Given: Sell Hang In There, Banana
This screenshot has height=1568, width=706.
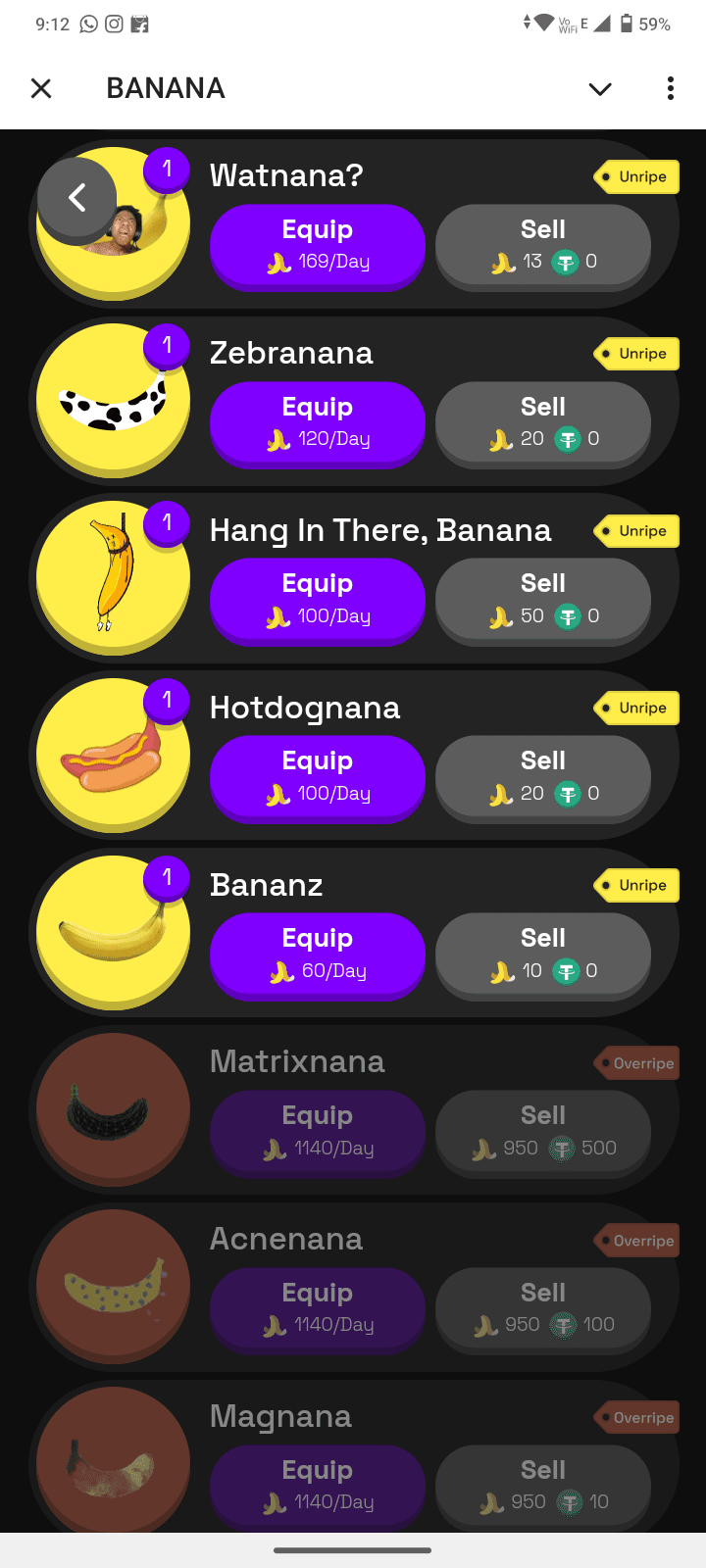Looking at the screenshot, I should coord(543,599).
